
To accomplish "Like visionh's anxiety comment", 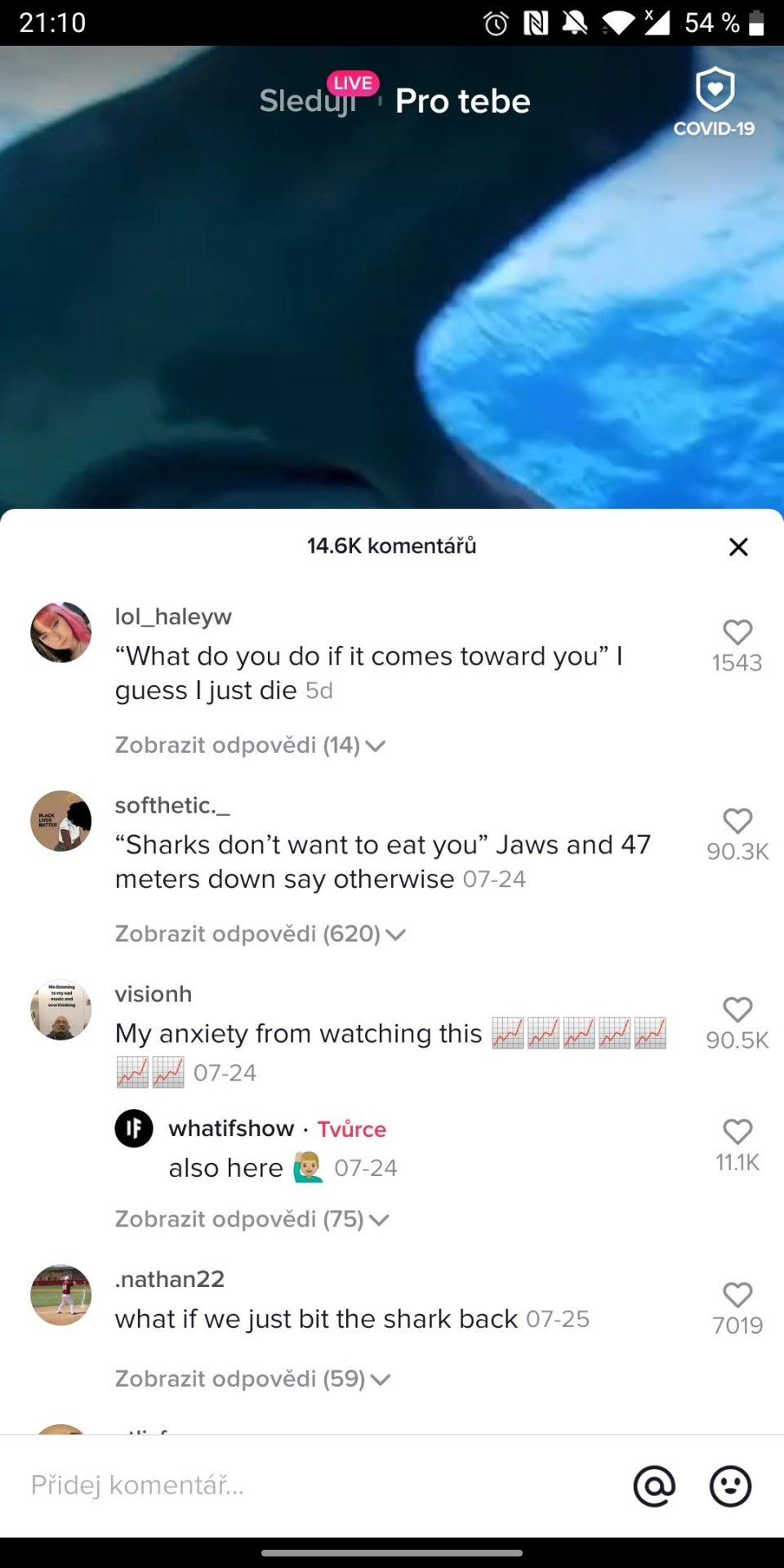I will click(737, 1009).
